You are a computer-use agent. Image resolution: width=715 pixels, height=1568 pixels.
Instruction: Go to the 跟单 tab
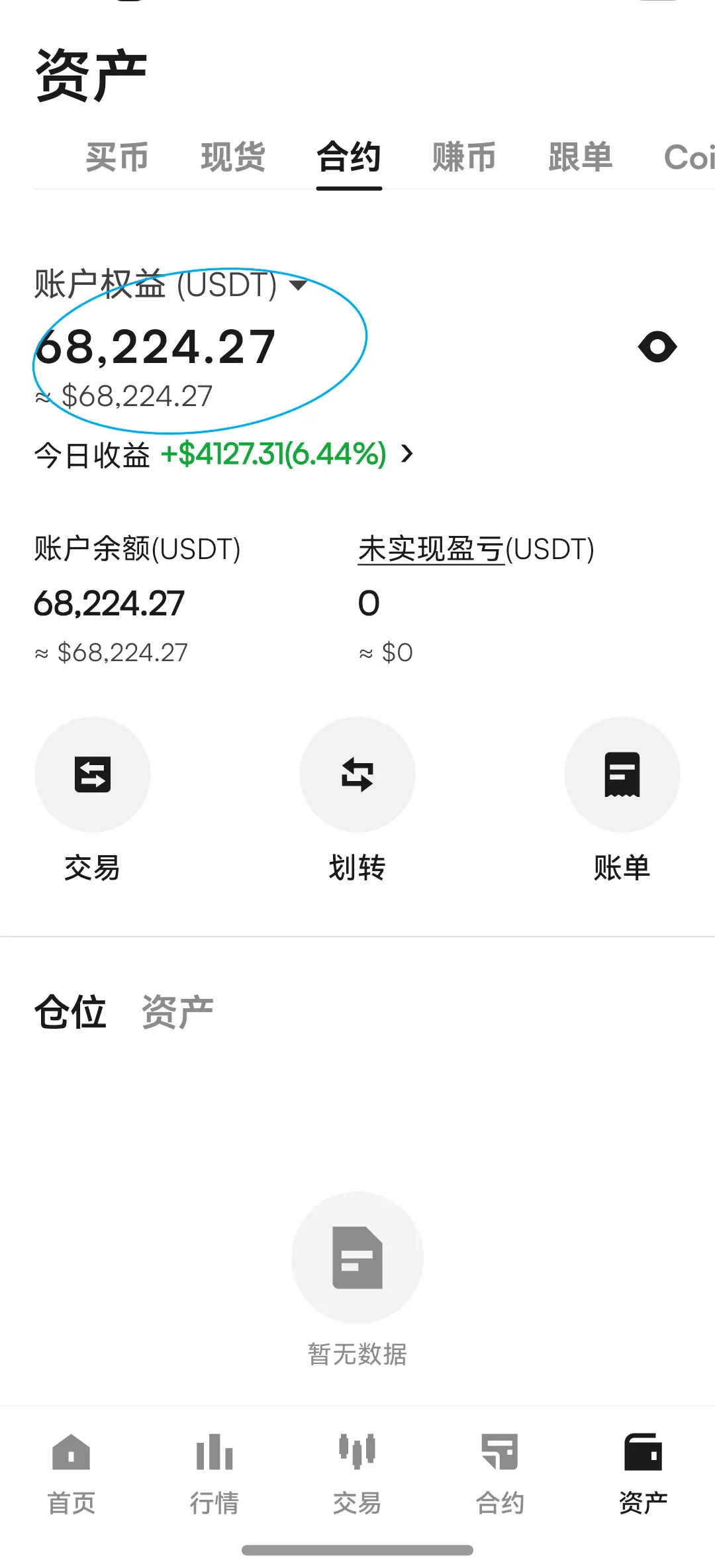click(x=580, y=158)
